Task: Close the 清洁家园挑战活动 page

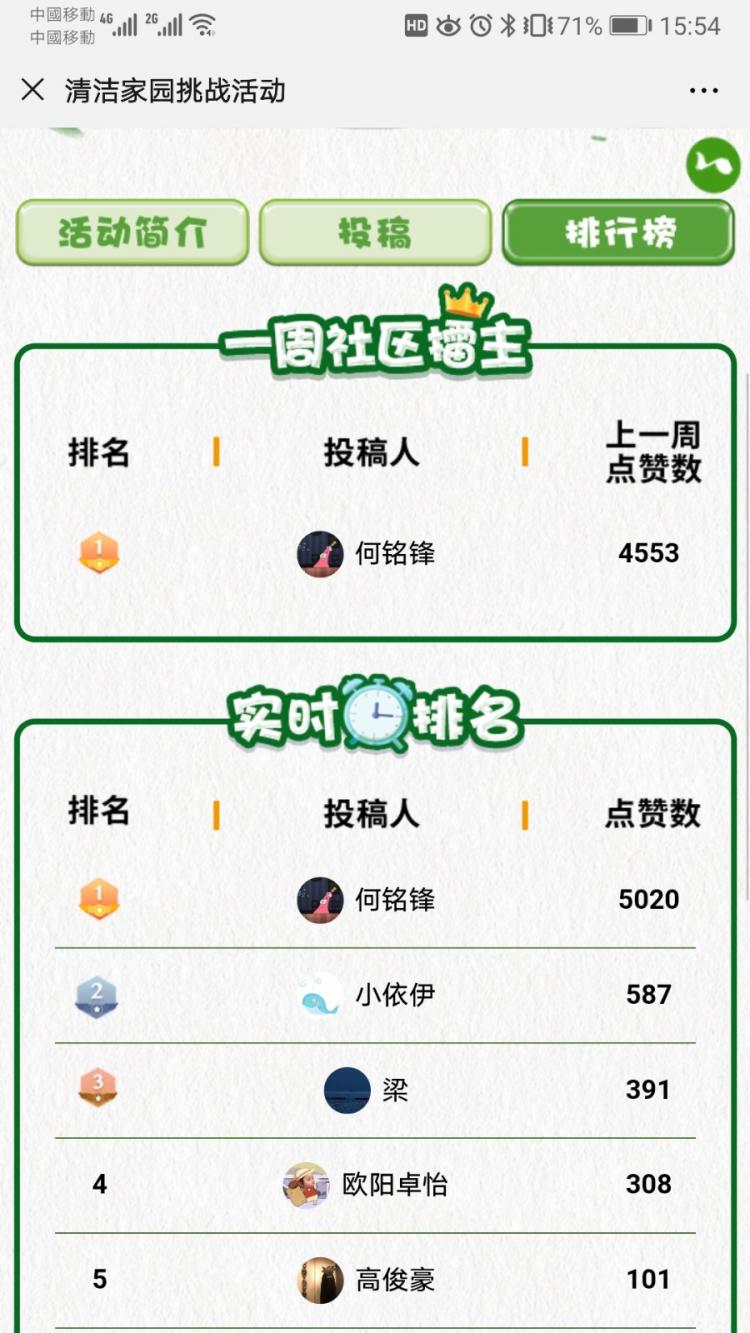Action: click(x=33, y=90)
